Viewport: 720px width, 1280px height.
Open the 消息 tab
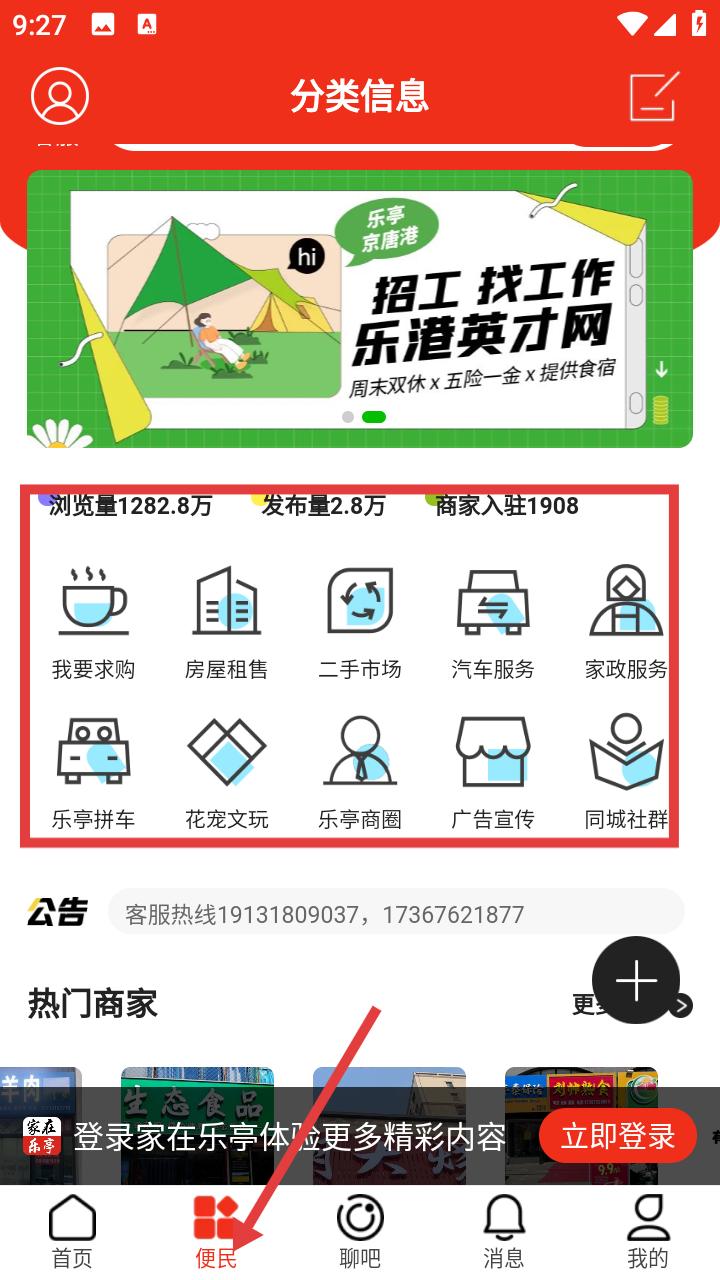click(x=504, y=1232)
